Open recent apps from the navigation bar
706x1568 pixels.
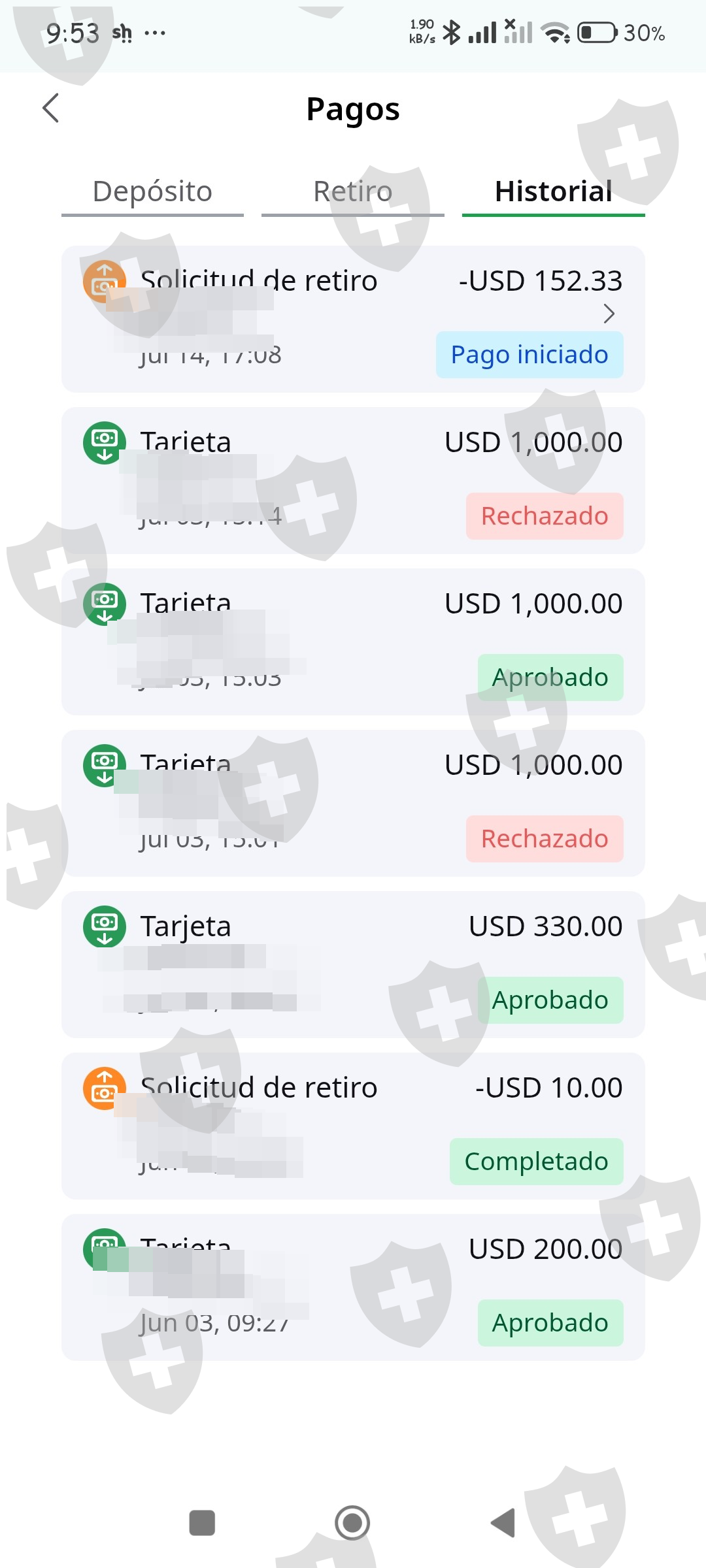point(202,1523)
